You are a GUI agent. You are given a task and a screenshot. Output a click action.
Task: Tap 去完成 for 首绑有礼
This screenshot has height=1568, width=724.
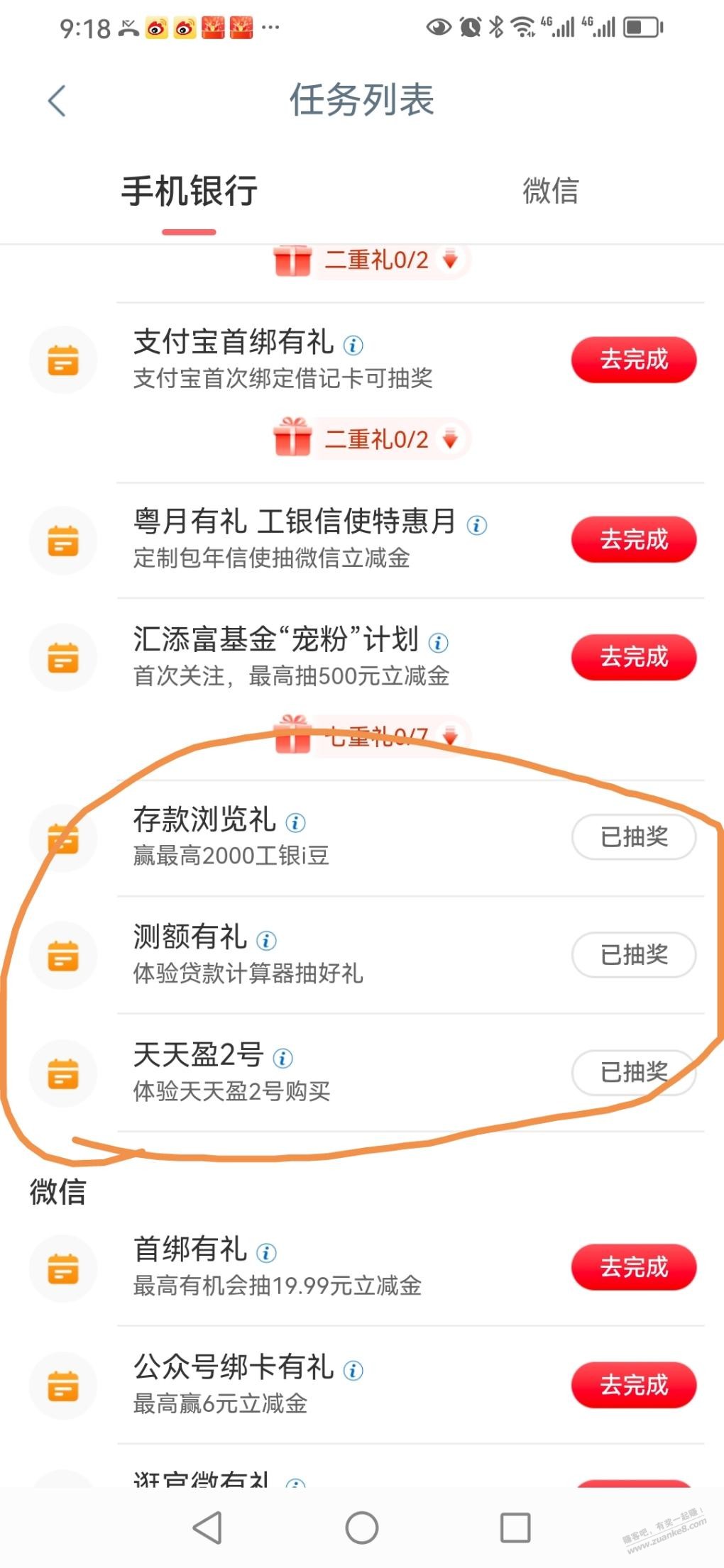[633, 1267]
